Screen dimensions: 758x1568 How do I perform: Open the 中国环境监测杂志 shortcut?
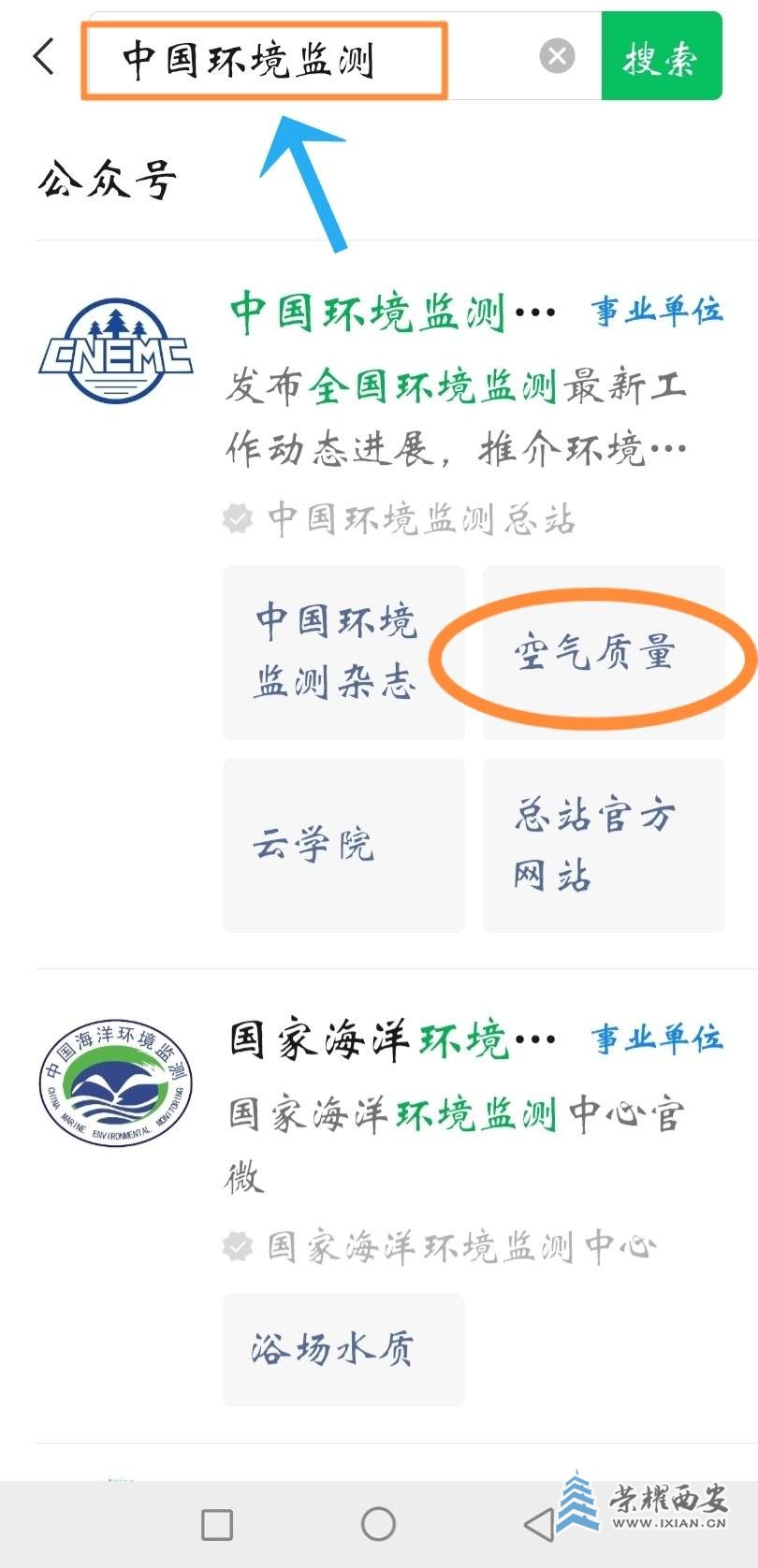point(343,652)
